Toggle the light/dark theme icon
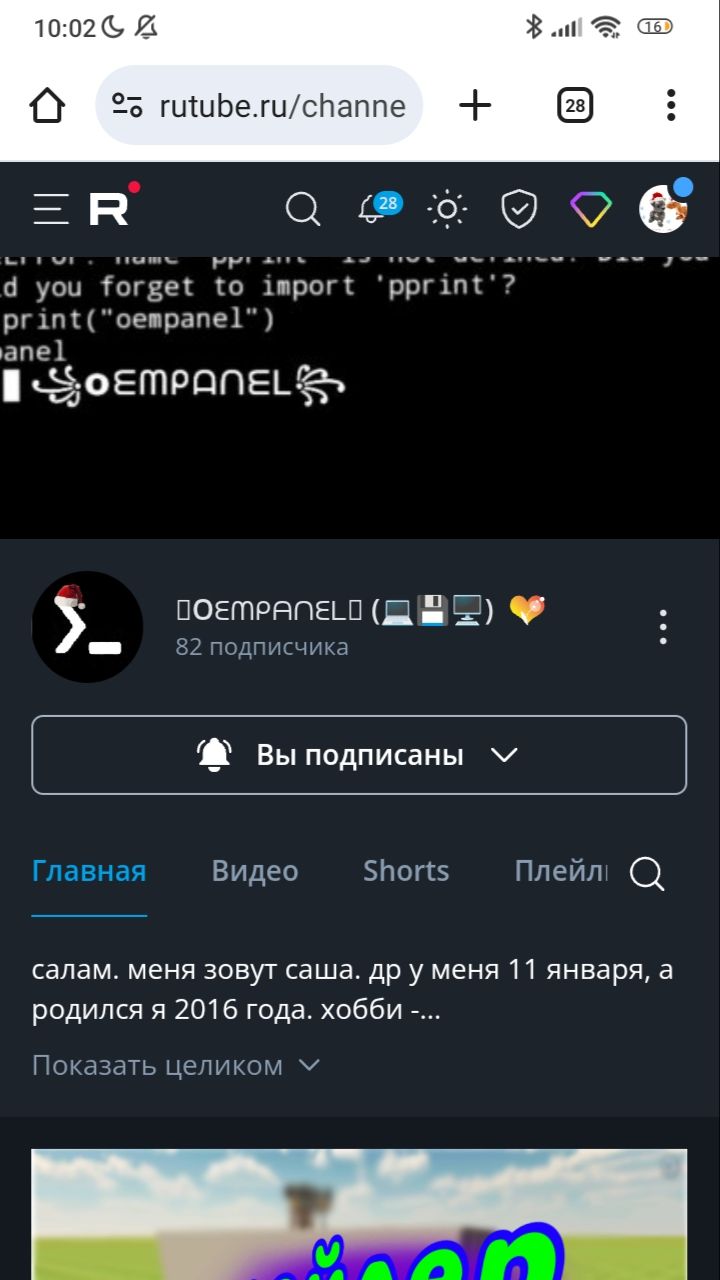The image size is (720, 1280). click(x=446, y=209)
